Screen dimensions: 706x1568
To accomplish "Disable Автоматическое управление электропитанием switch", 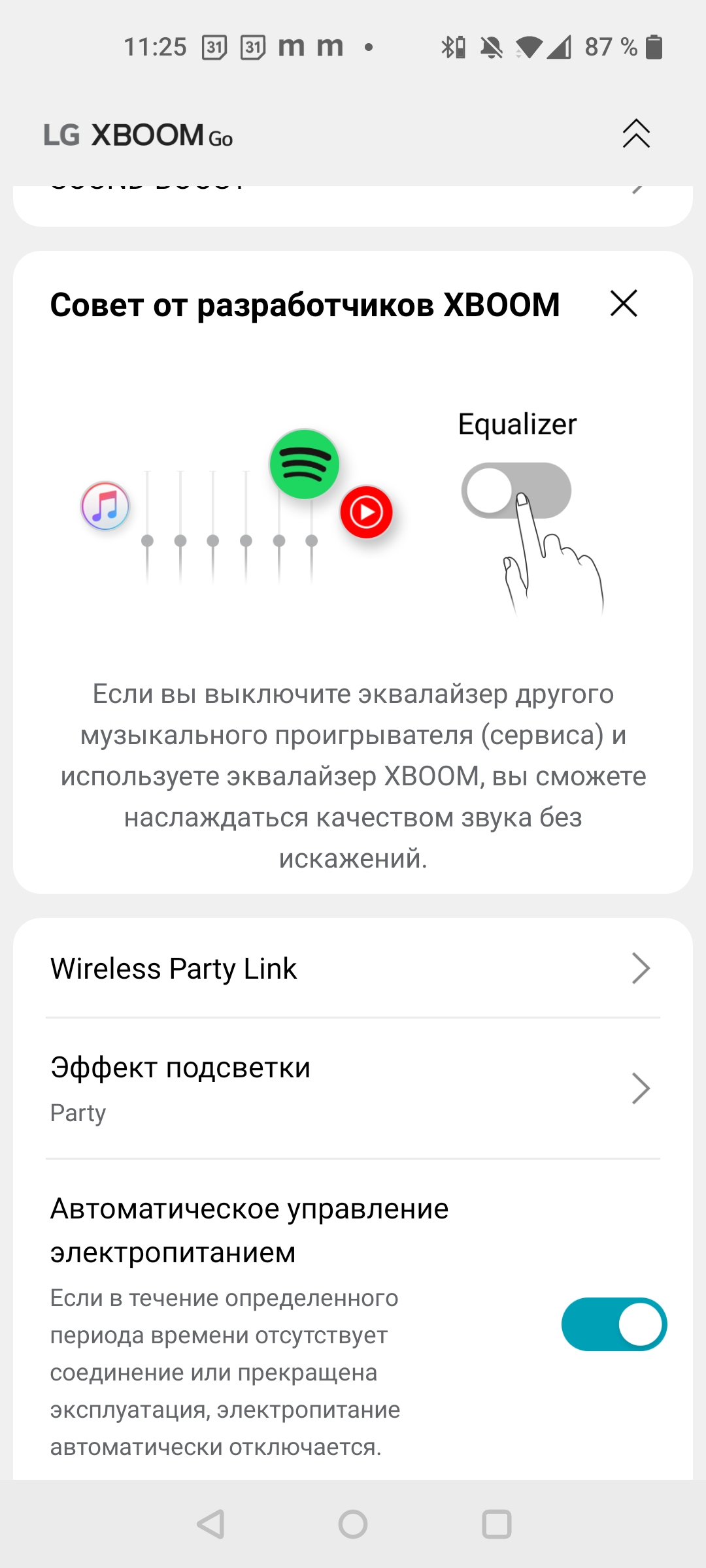I will [x=613, y=1324].
